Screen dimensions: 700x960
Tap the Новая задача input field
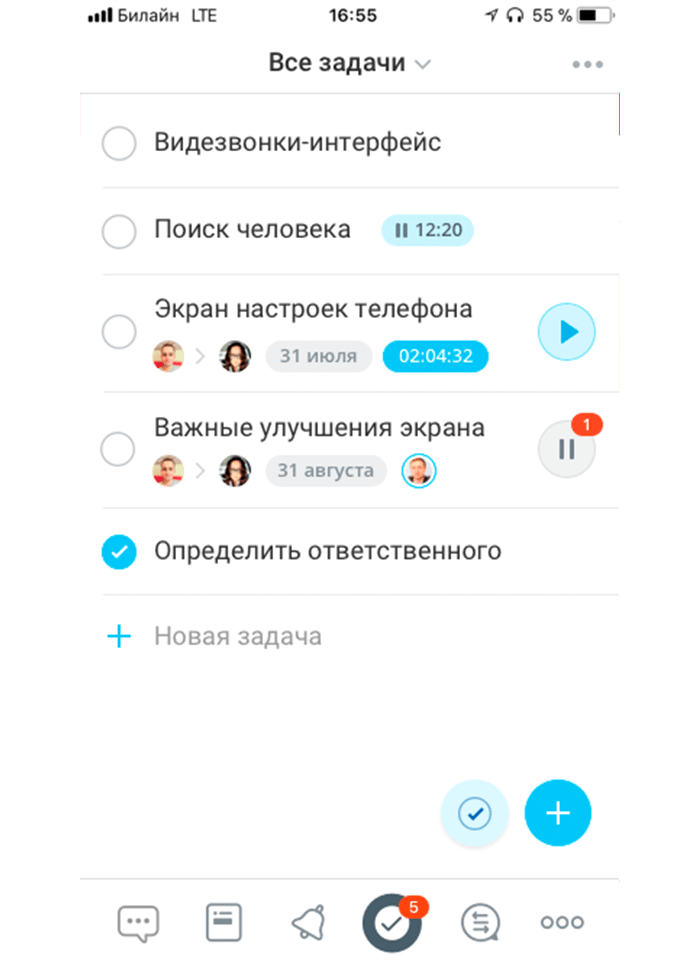tap(238, 636)
